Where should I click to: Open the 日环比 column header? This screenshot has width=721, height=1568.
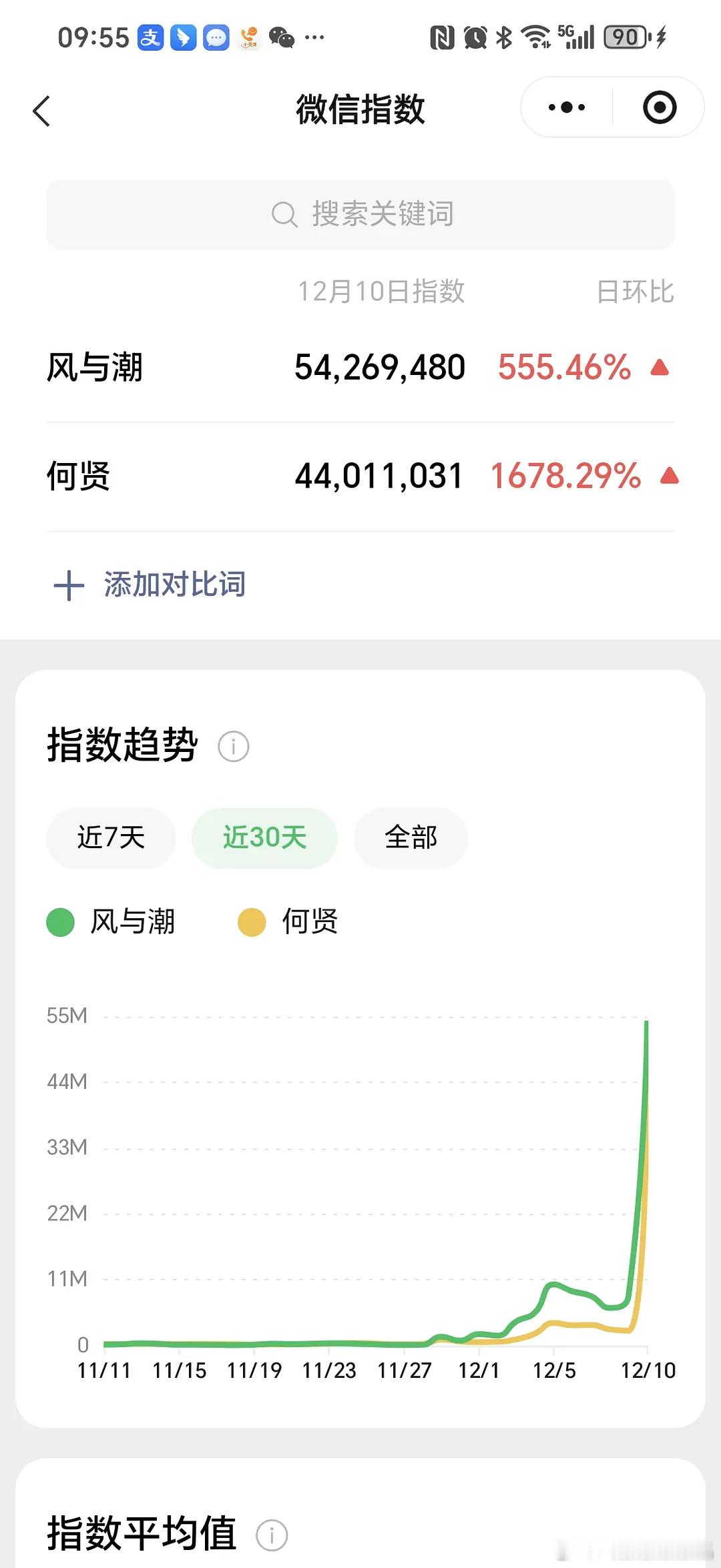(636, 289)
